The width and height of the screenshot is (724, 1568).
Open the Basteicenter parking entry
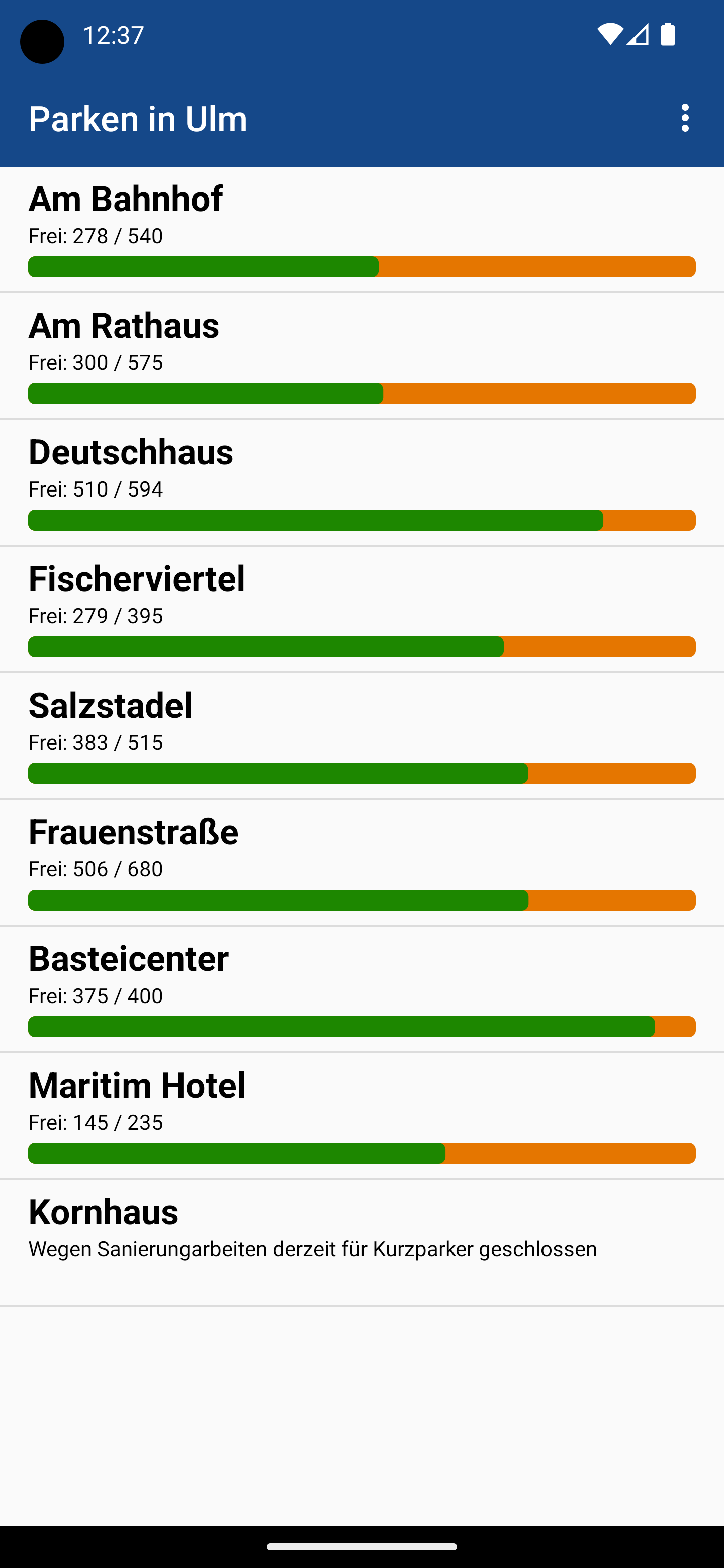pyautogui.click(x=361, y=989)
